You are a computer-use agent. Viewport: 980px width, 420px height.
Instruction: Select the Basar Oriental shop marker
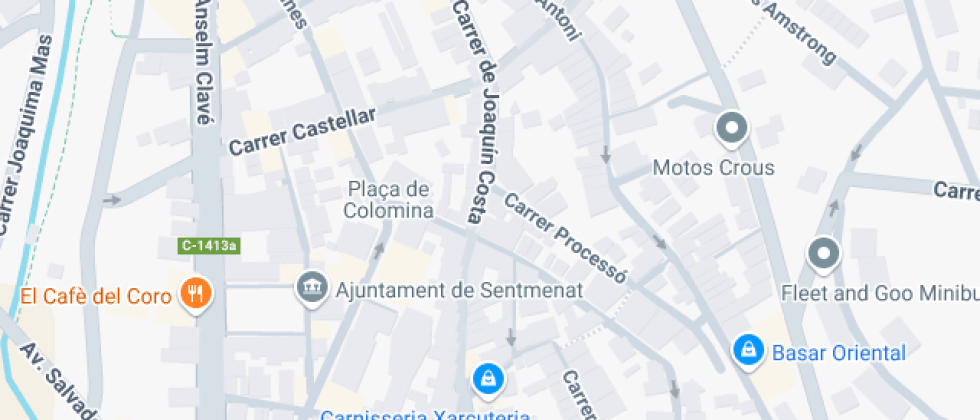(x=746, y=350)
